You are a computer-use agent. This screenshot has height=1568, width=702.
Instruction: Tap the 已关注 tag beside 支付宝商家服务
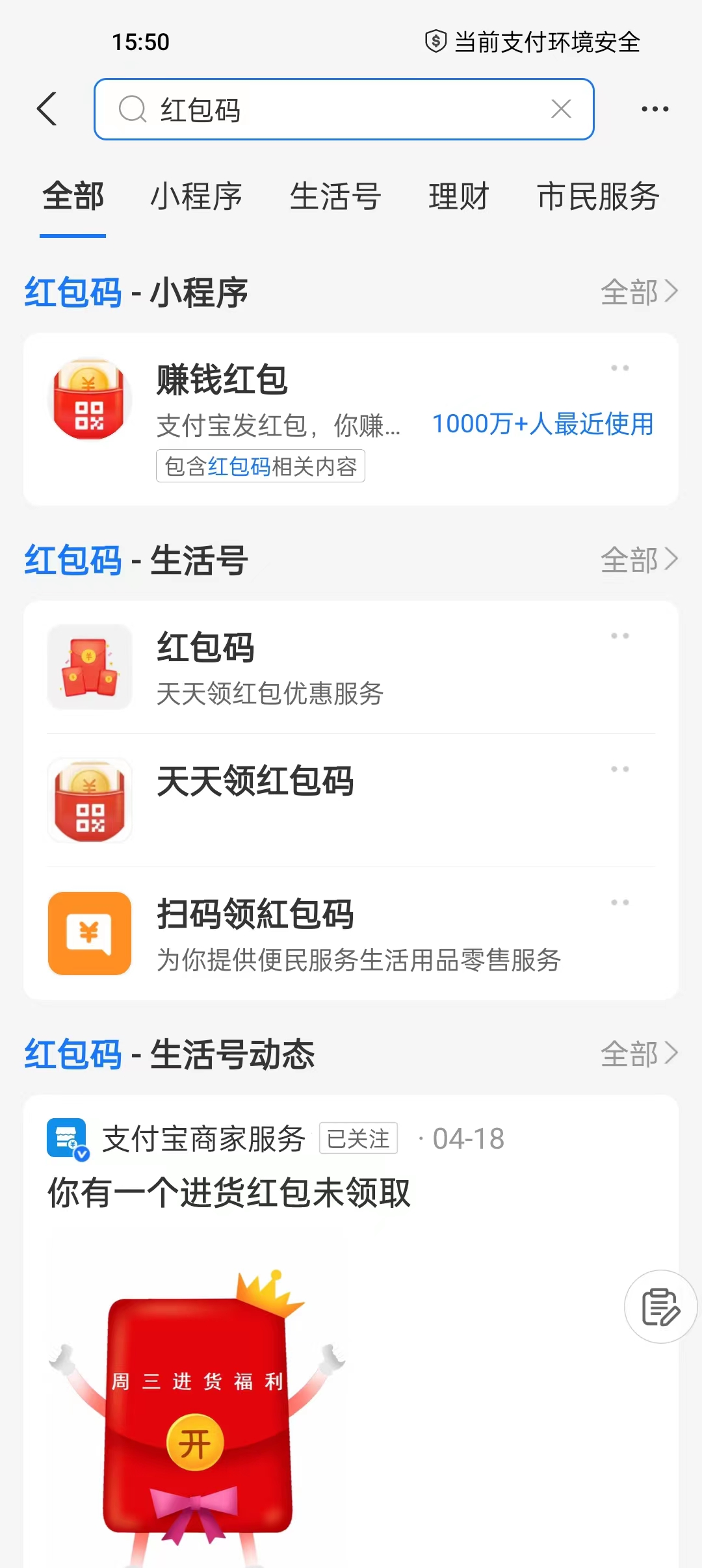click(x=358, y=1138)
